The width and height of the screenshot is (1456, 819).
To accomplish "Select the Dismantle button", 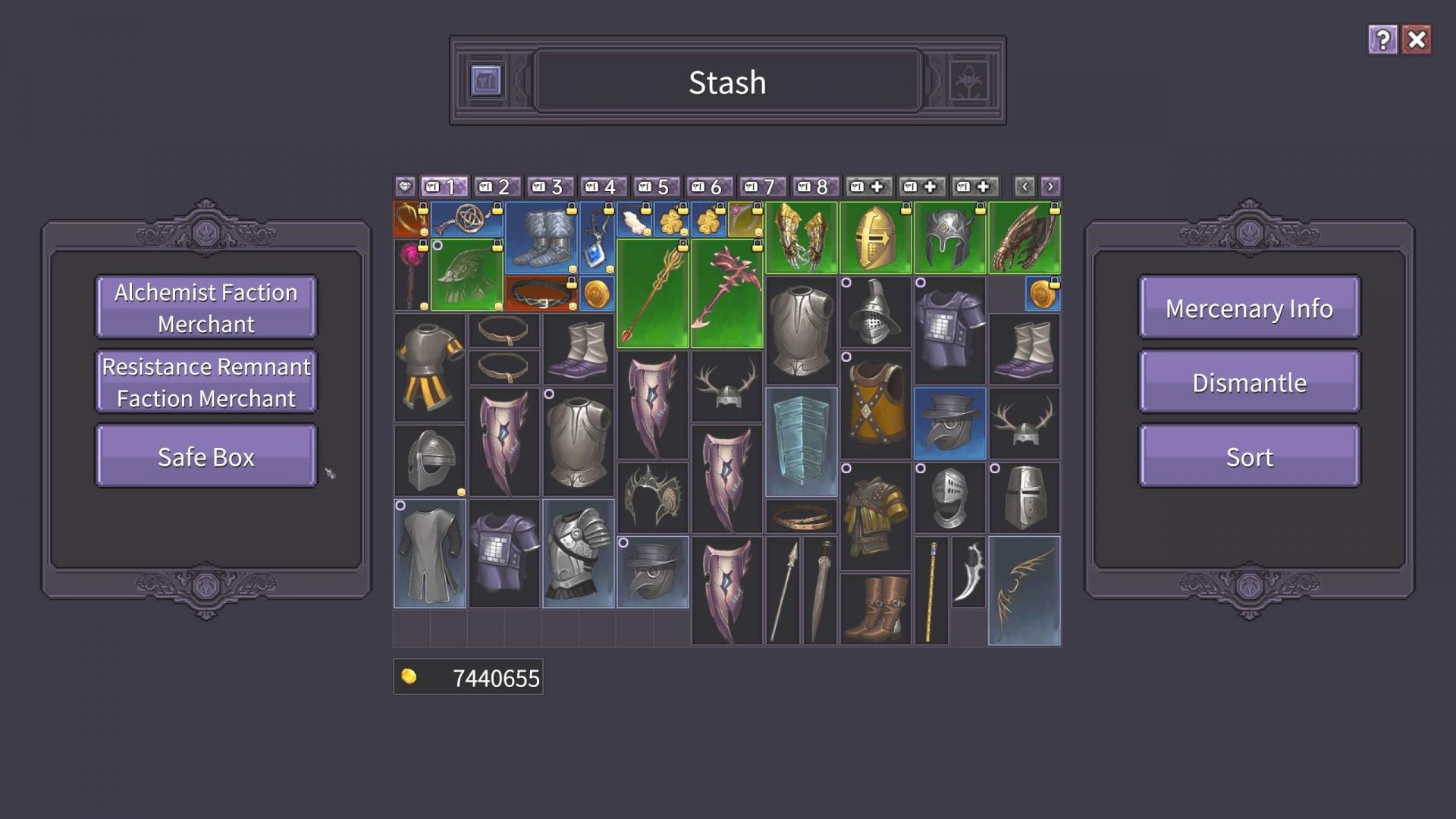I will point(1249,382).
